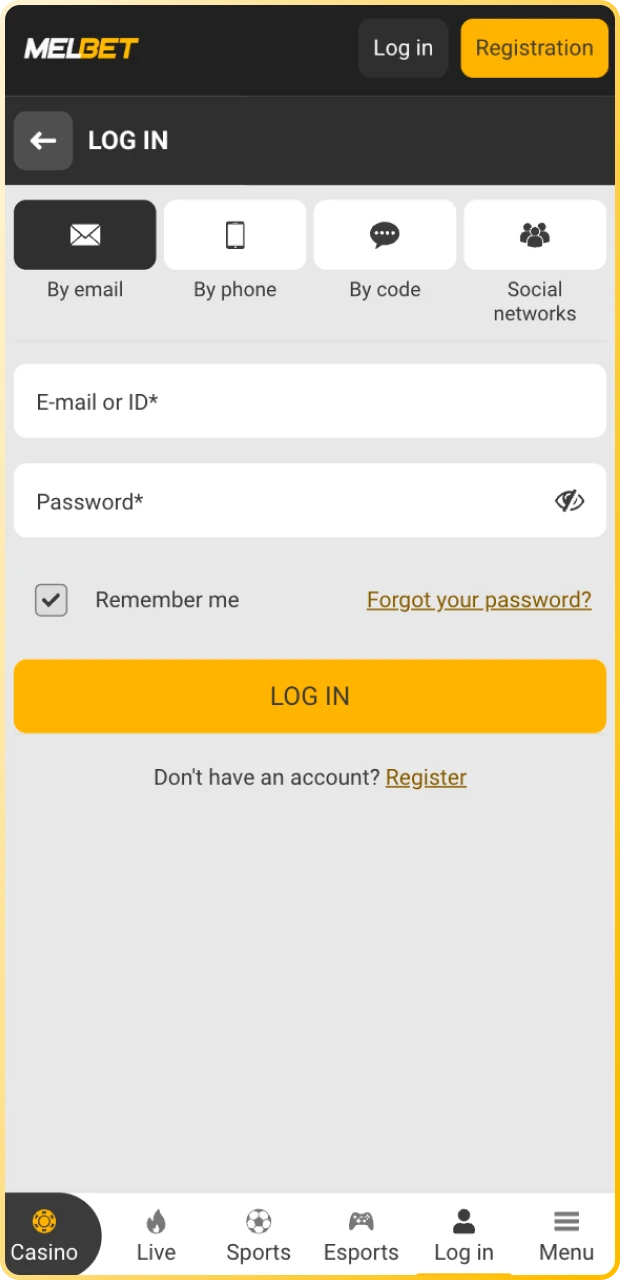Follow the Register link
The width and height of the screenshot is (620, 1280).
426,777
